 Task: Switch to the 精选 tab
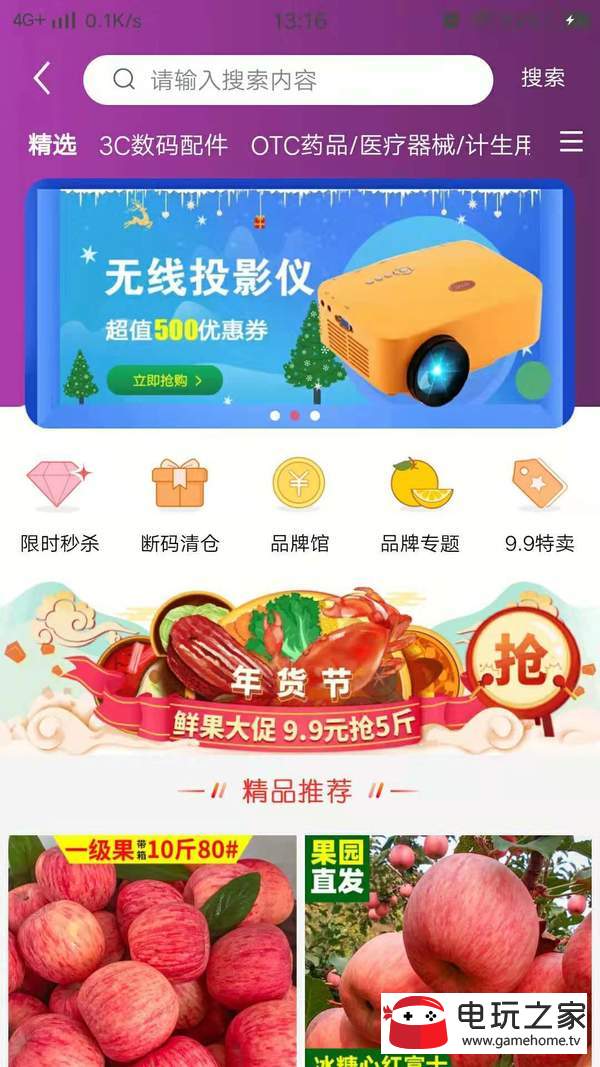[x=52, y=145]
